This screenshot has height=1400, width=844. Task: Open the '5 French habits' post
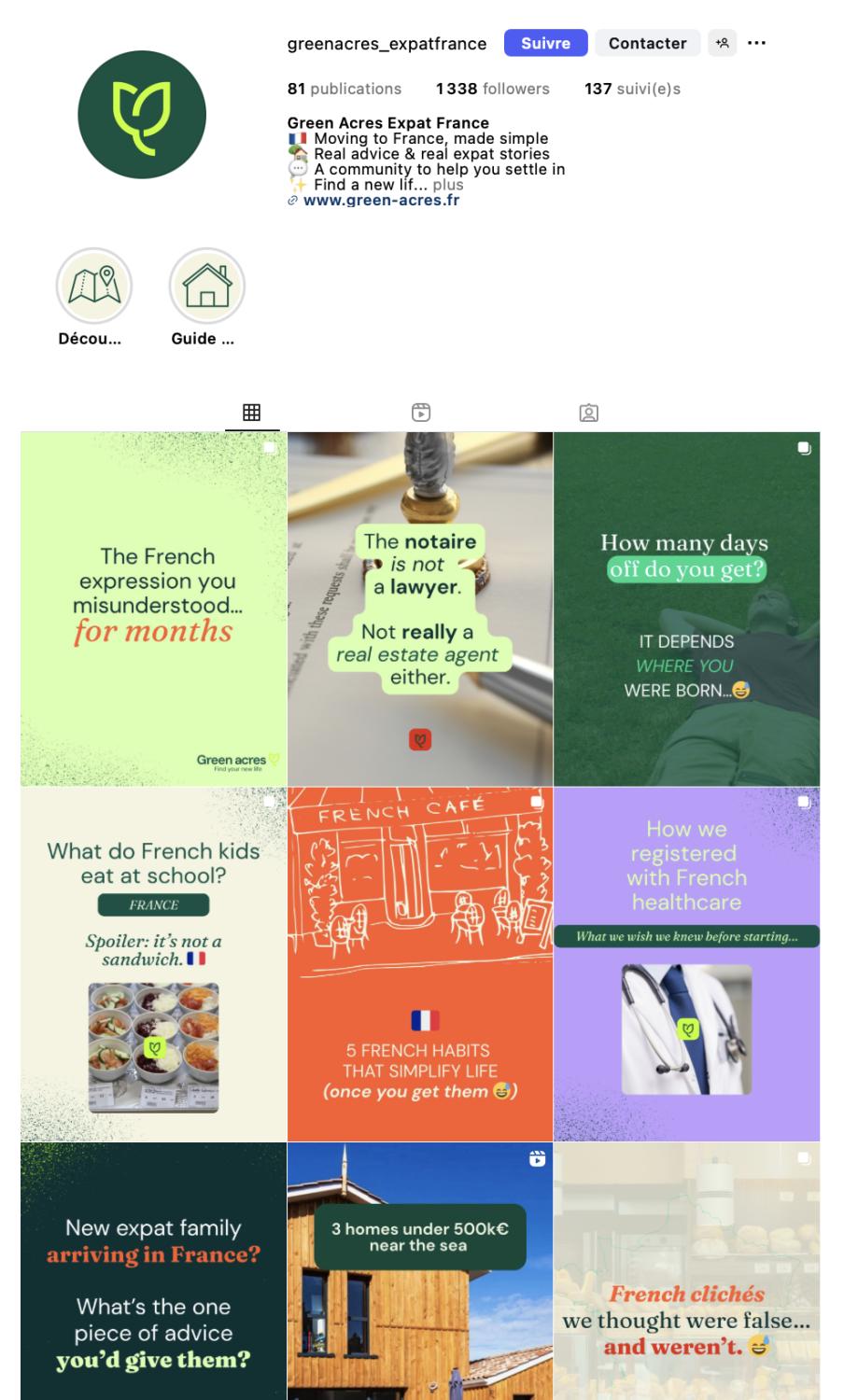tap(420, 963)
